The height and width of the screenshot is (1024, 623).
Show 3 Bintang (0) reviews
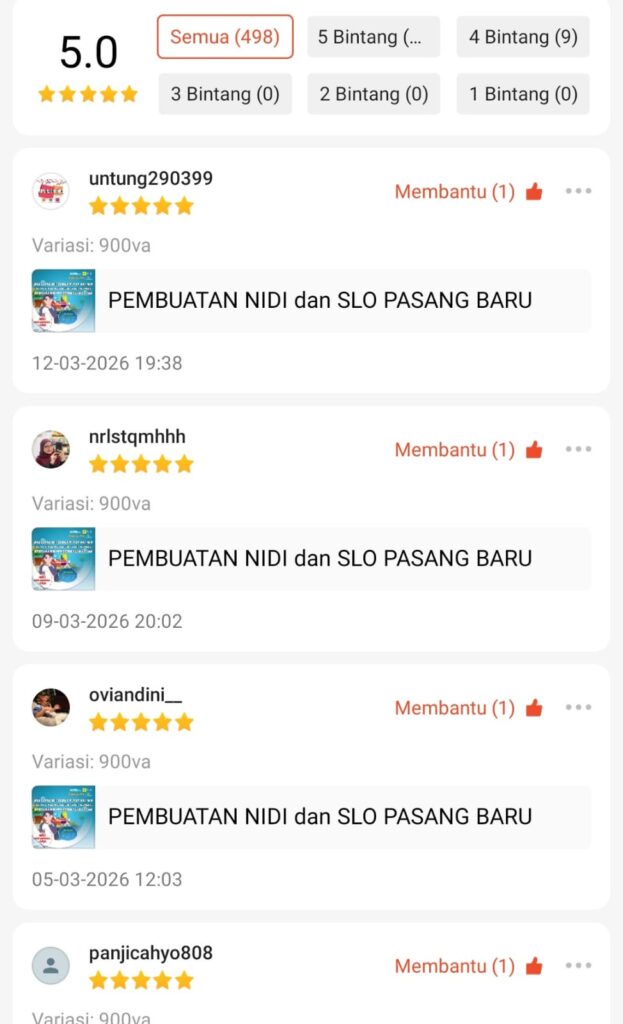click(x=225, y=94)
